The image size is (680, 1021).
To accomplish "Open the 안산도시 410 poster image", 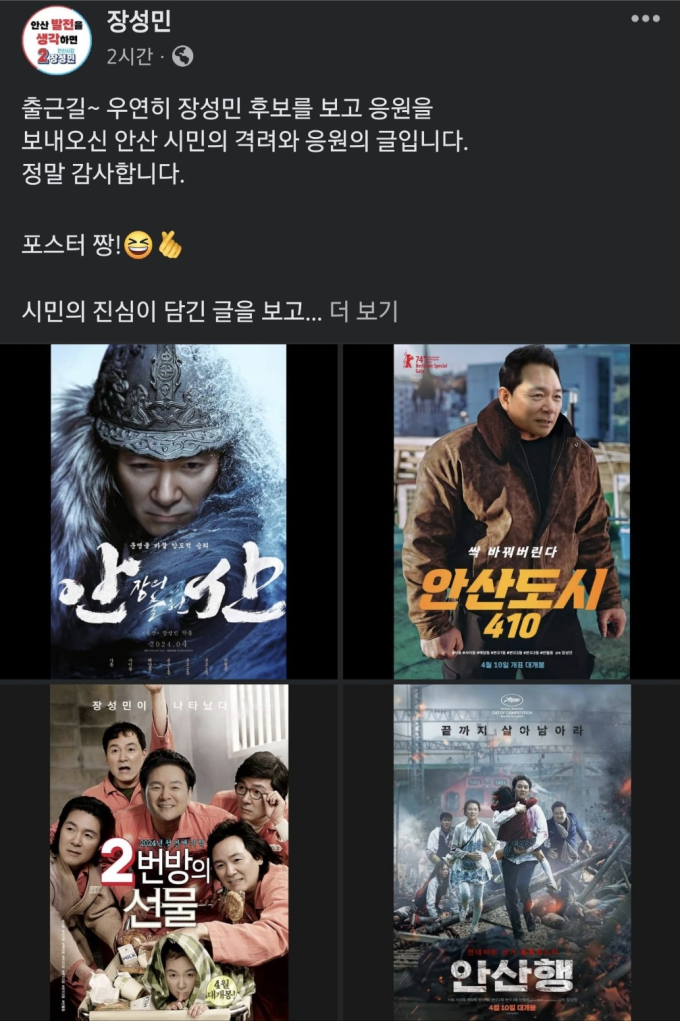I will pyautogui.click(x=511, y=512).
